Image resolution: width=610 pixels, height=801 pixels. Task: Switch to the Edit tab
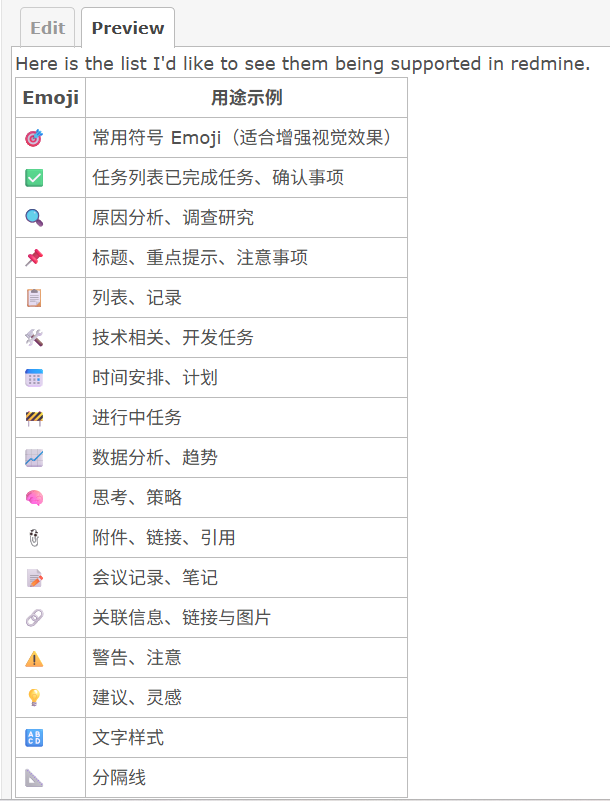47,28
